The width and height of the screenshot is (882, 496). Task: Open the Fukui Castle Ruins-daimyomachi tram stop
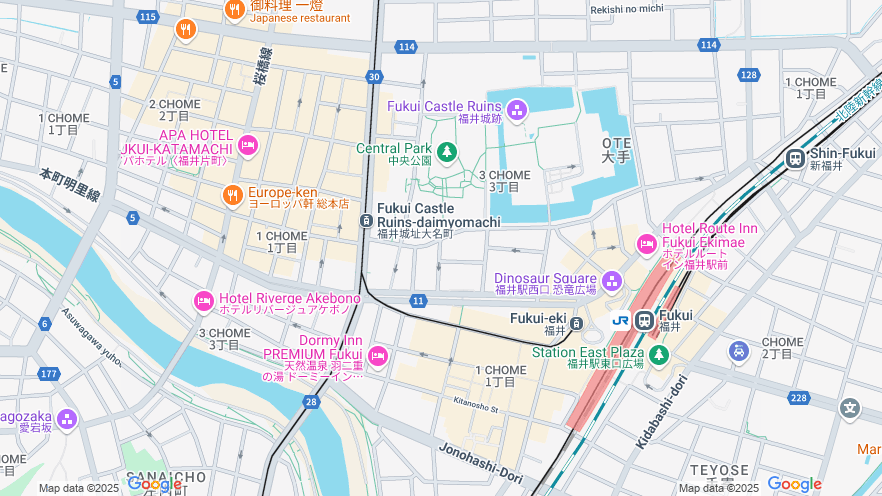[367, 220]
